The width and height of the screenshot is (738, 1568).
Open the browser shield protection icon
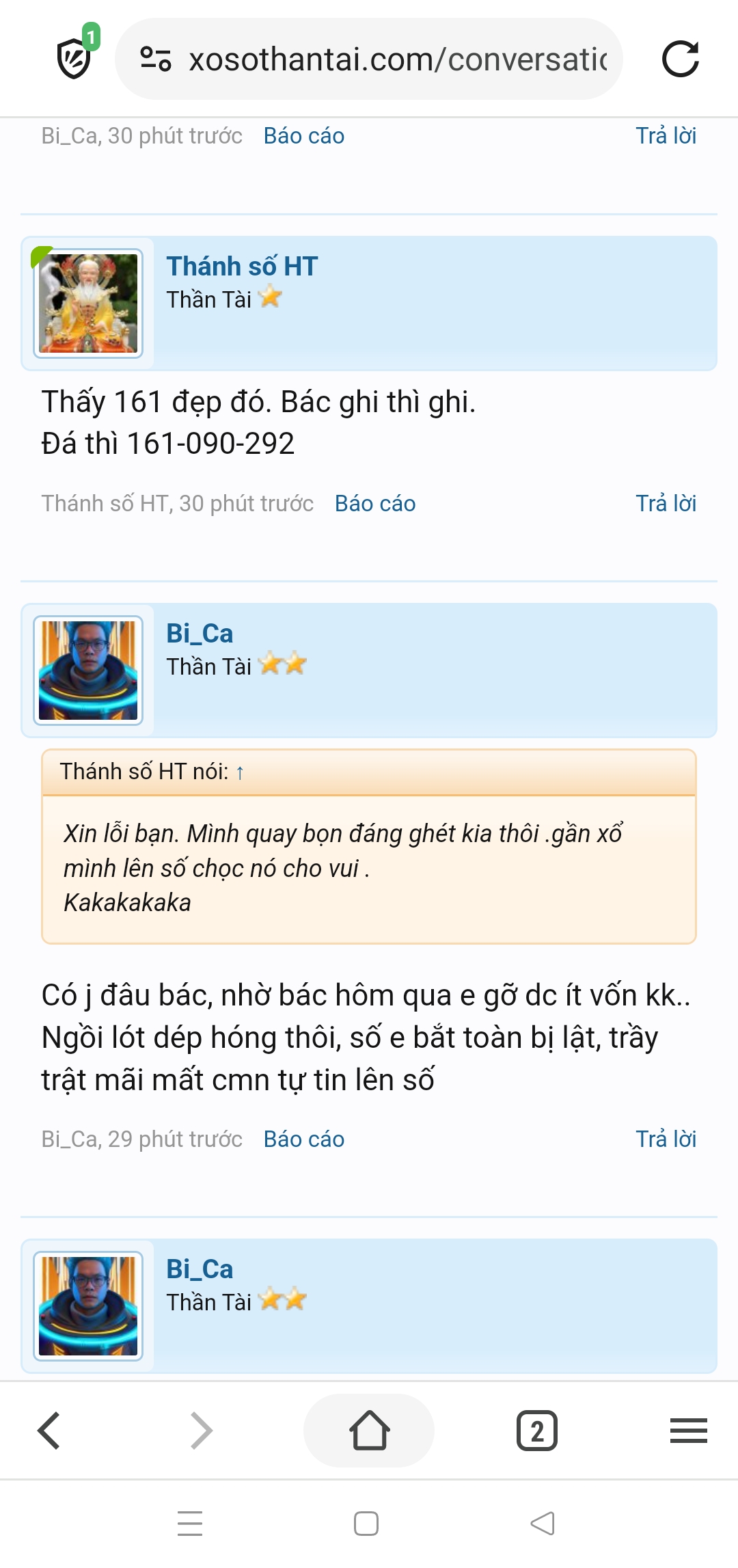[75, 58]
